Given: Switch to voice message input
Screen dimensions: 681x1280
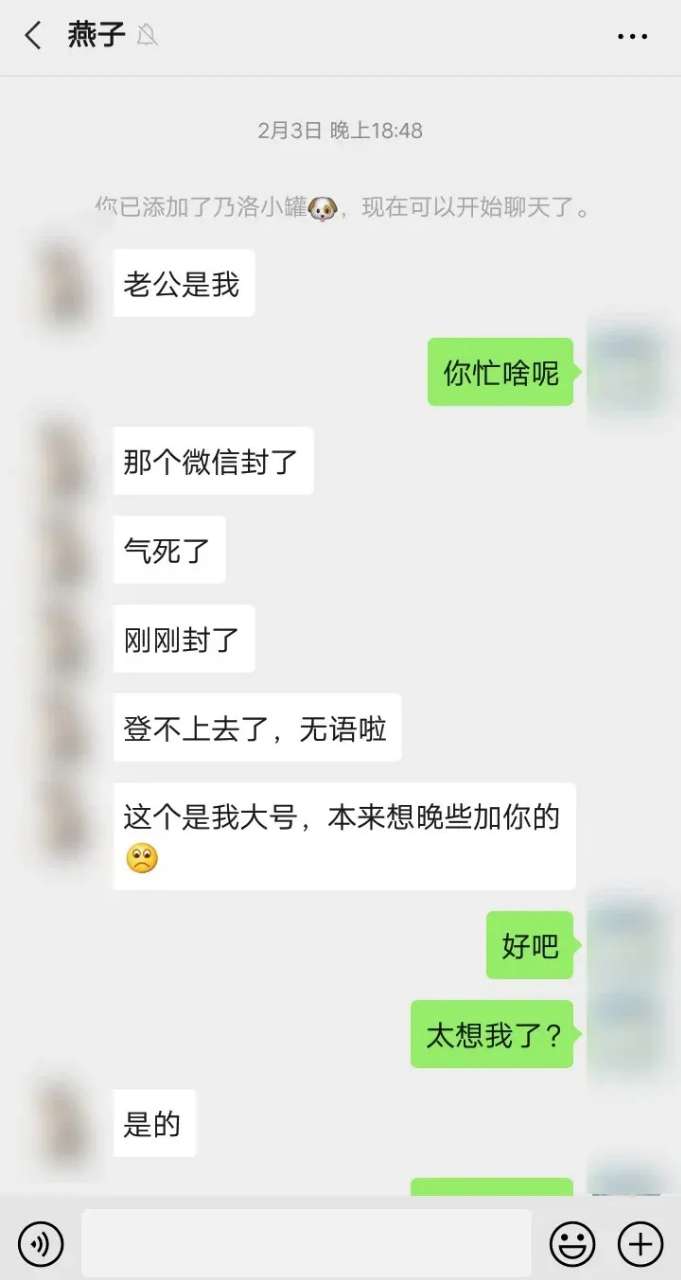Looking at the screenshot, I should (x=41, y=1244).
